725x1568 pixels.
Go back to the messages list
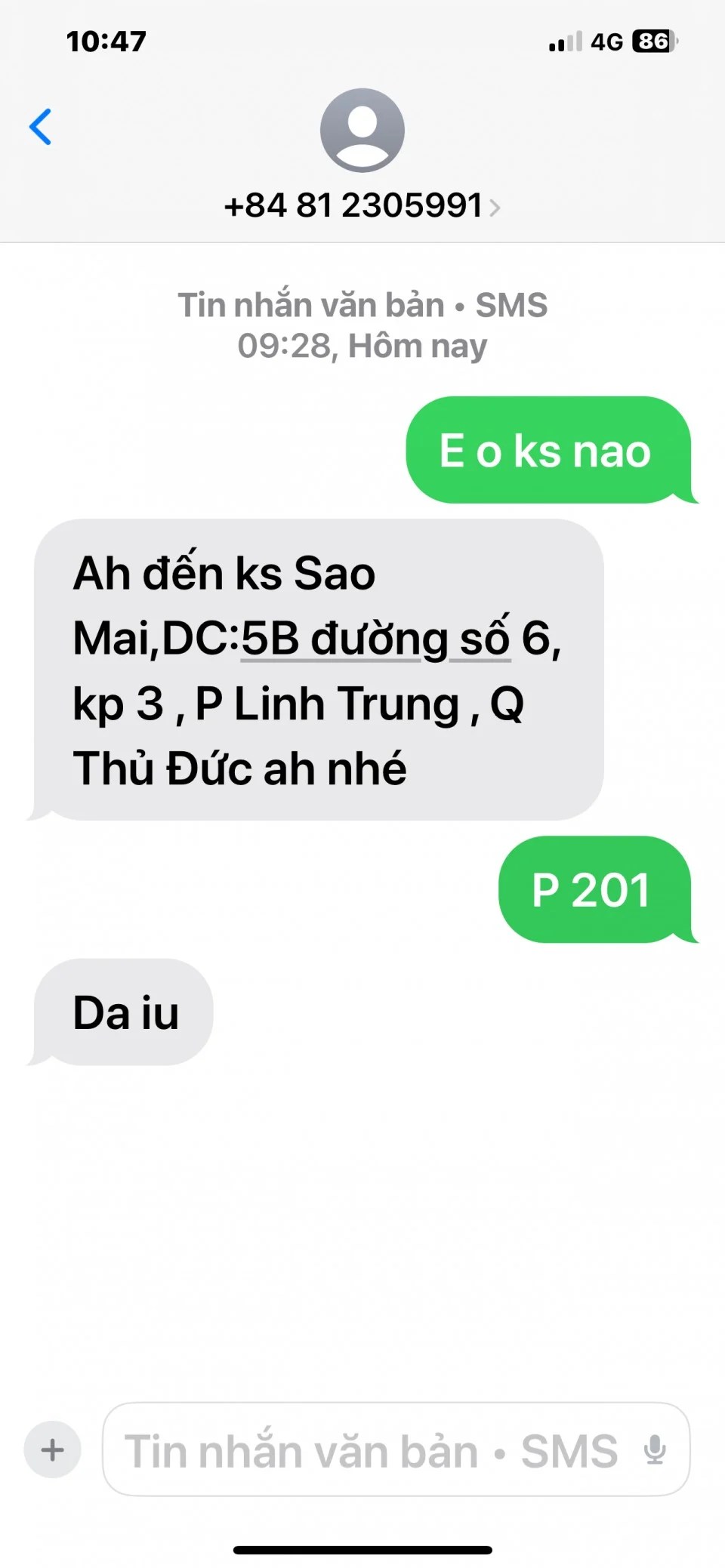[41, 127]
